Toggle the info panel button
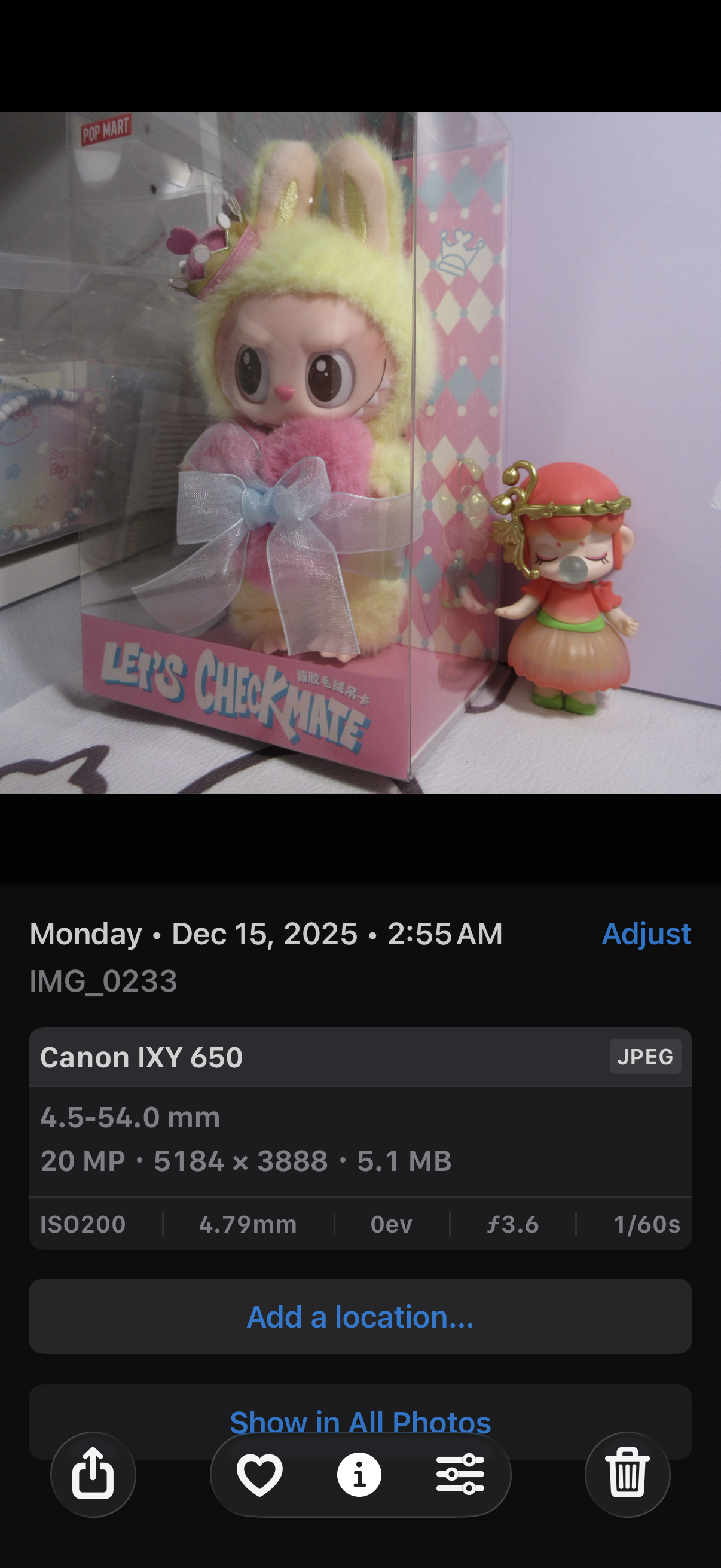This screenshot has height=1568, width=721. point(359,1474)
